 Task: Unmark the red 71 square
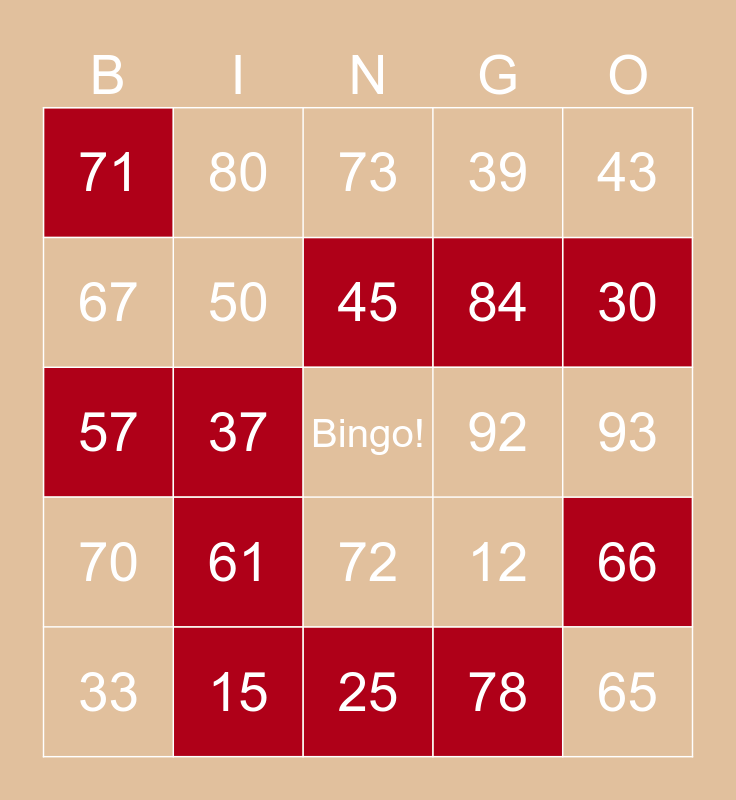pyautogui.click(x=108, y=172)
